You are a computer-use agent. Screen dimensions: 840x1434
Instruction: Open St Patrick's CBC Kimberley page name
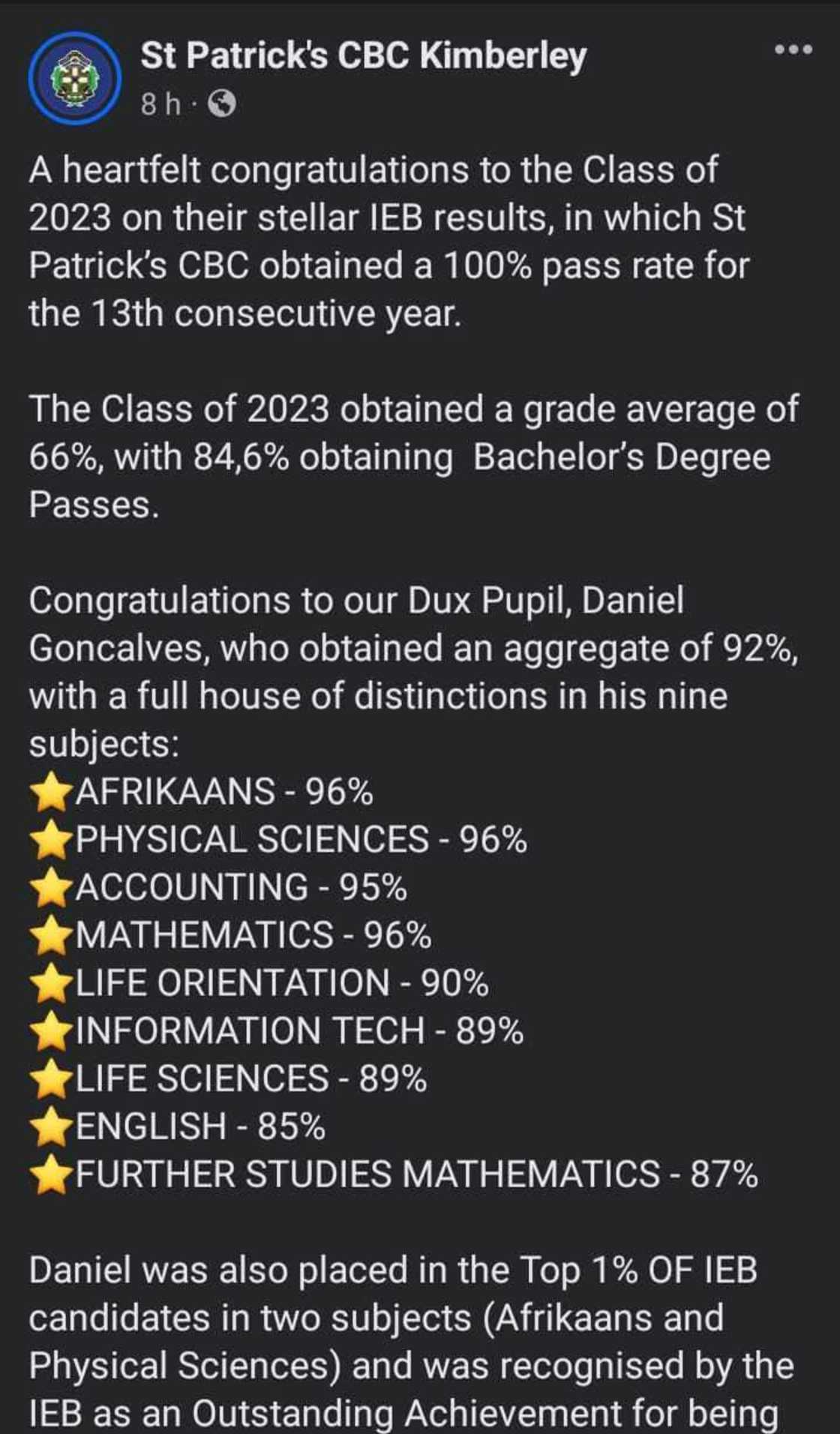click(363, 55)
